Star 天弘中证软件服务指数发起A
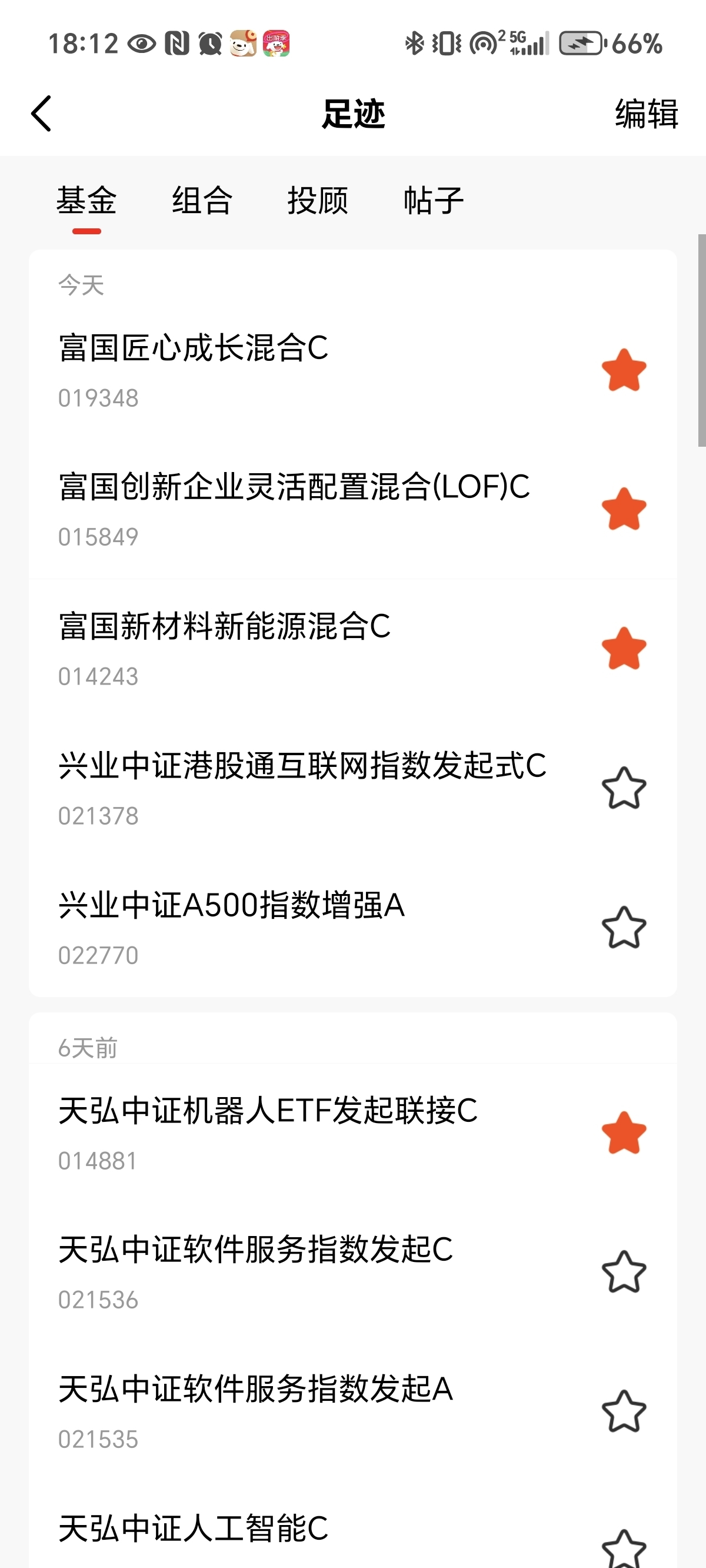The height and width of the screenshot is (1568, 706). (x=624, y=1411)
